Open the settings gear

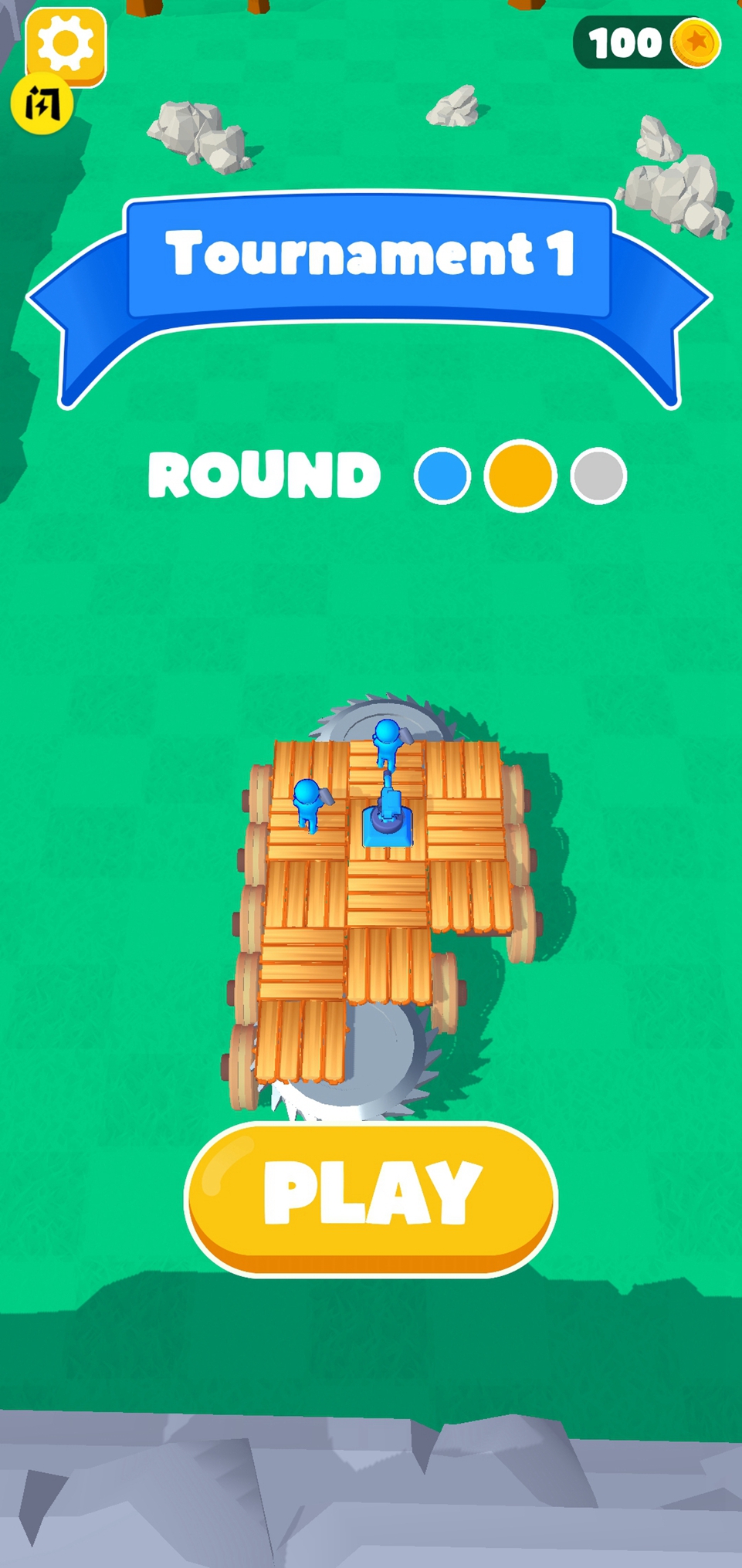click(66, 42)
